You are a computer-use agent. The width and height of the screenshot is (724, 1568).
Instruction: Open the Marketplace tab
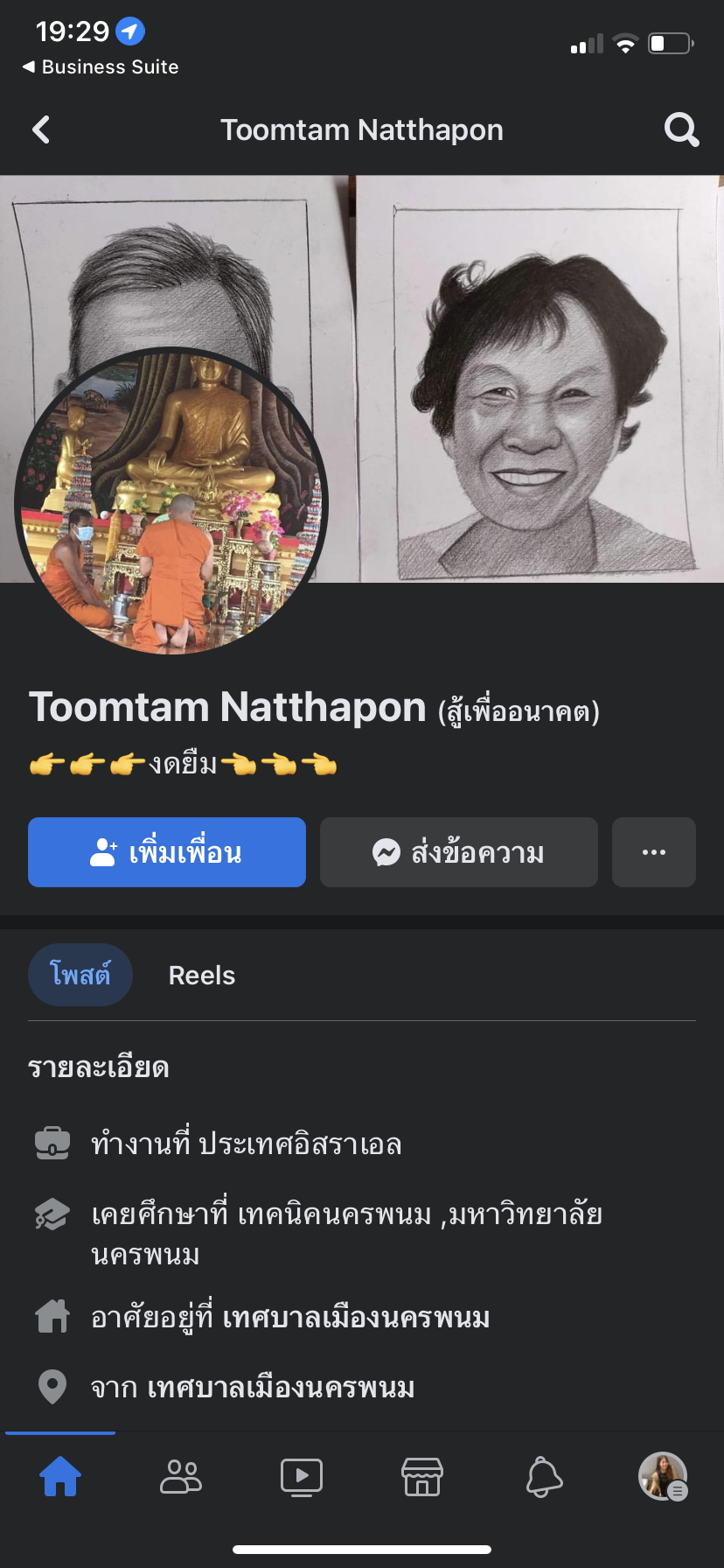[422, 1477]
